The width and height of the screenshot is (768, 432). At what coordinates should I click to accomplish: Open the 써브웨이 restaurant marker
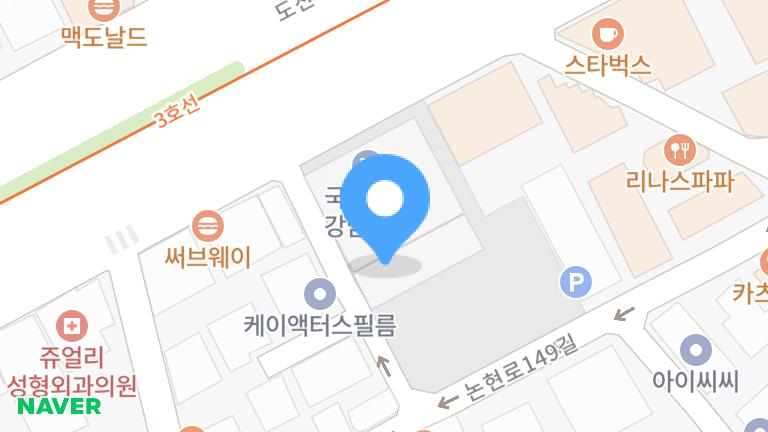(x=207, y=224)
